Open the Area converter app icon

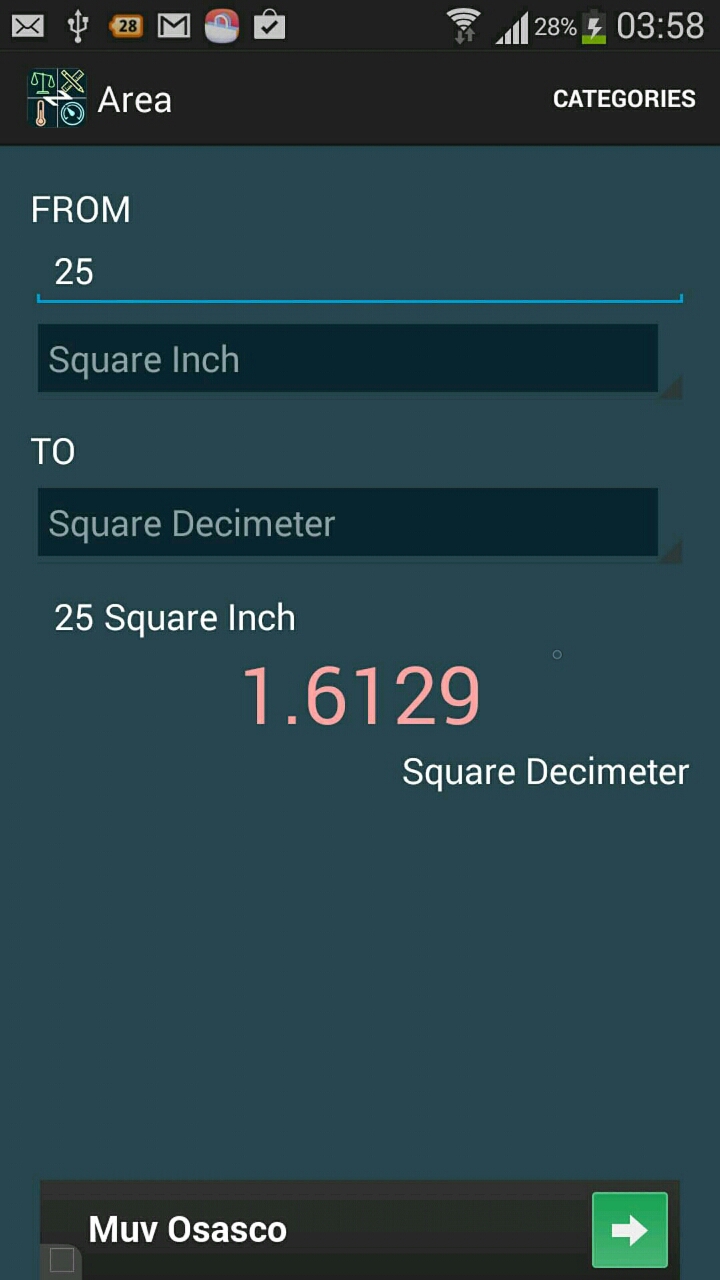click(56, 97)
